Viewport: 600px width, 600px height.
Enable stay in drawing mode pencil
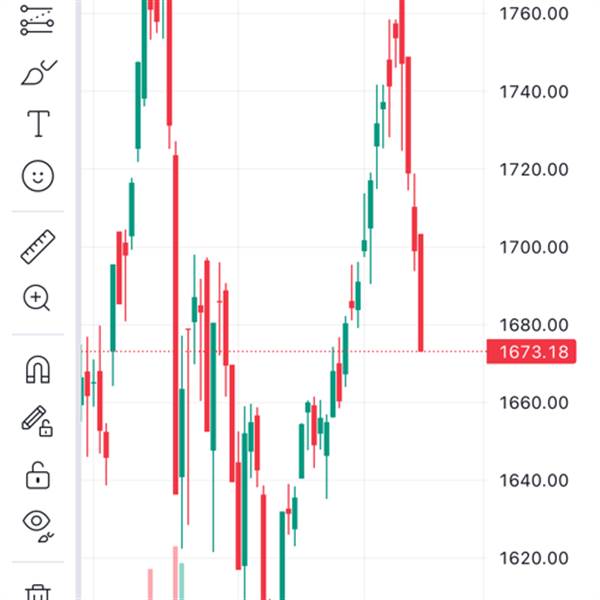coord(37,421)
